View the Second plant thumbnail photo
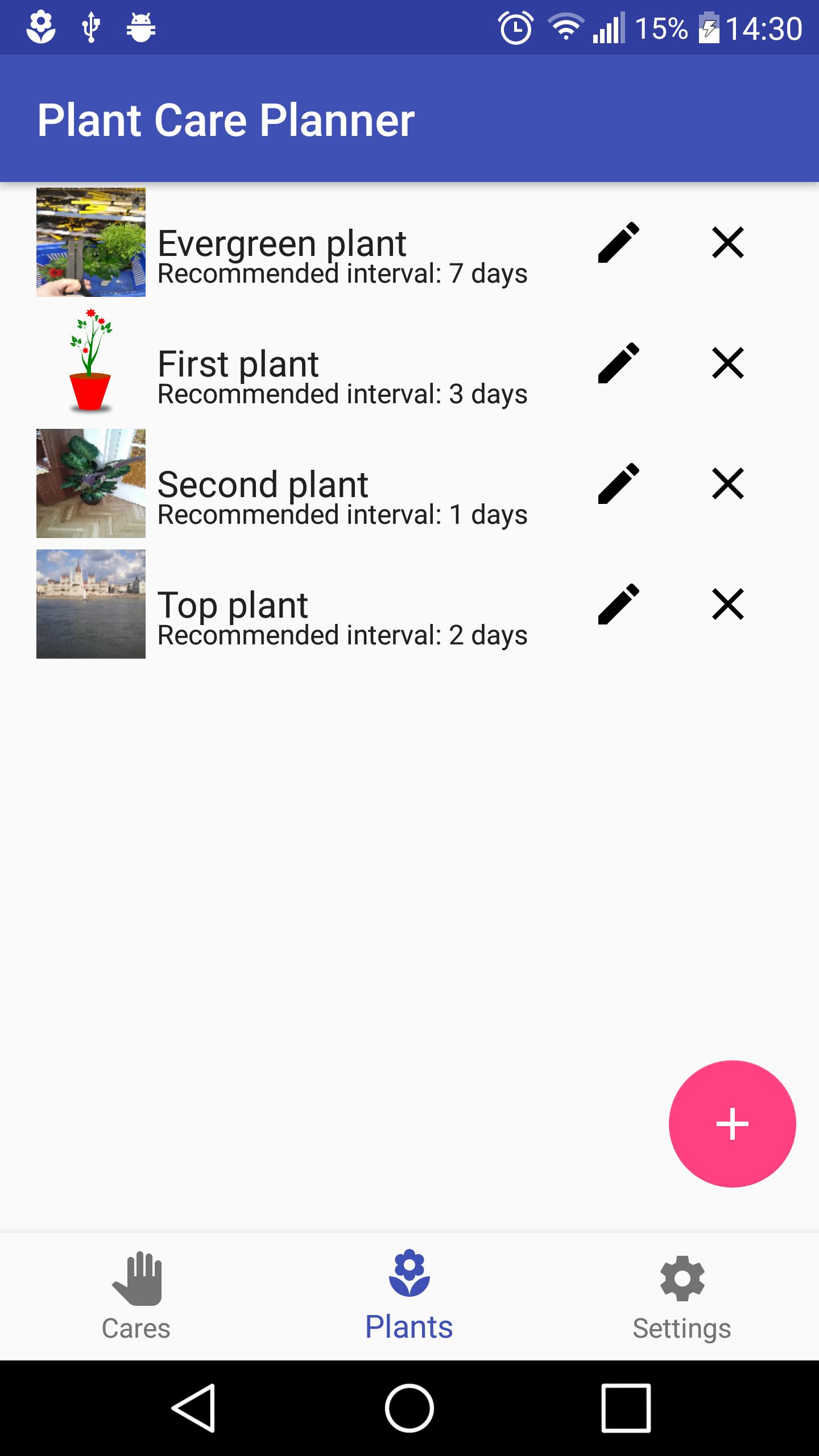This screenshot has width=819, height=1456. click(x=91, y=483)
